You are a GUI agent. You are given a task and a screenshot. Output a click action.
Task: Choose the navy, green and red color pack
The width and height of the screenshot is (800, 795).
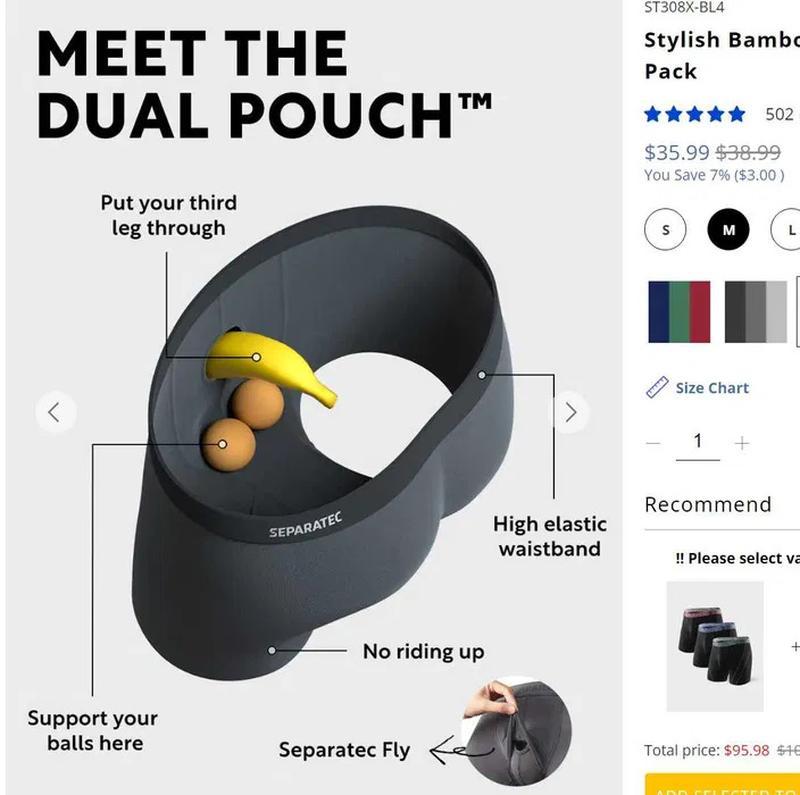(679, 311)
